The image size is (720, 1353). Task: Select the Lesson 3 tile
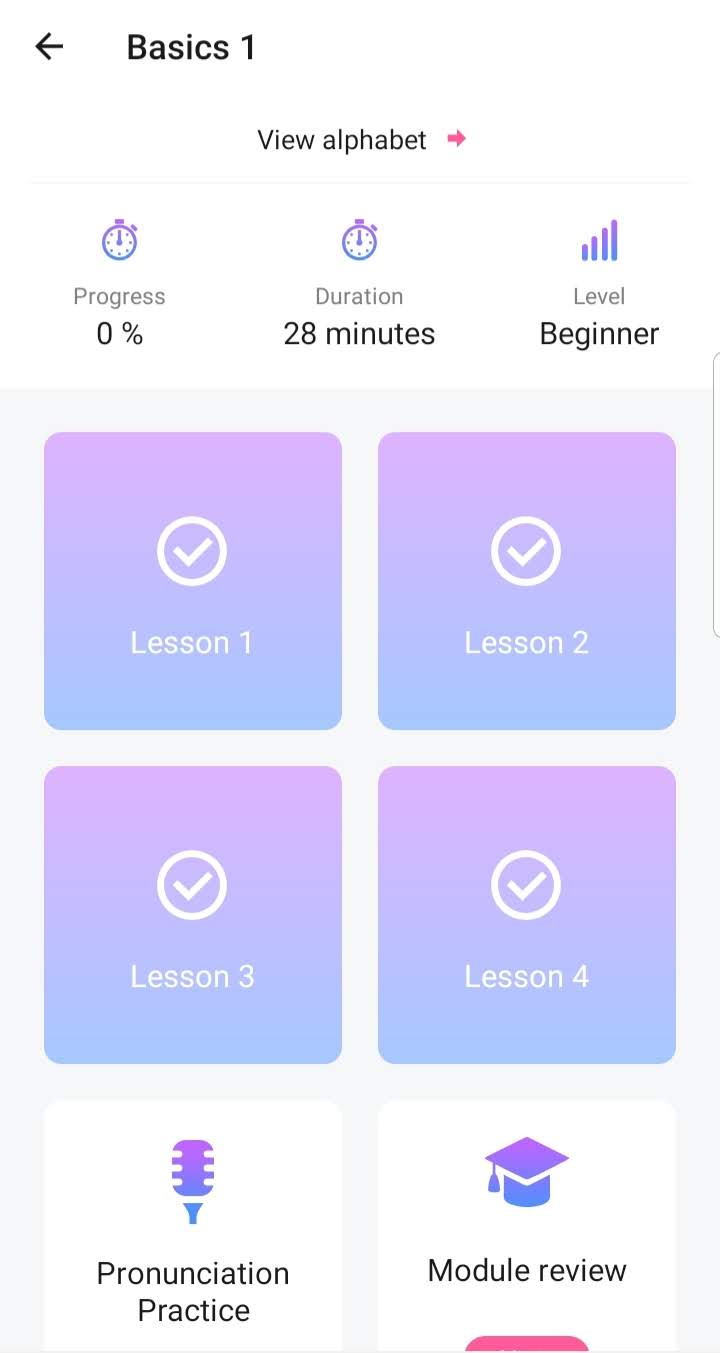click(193, 915)
